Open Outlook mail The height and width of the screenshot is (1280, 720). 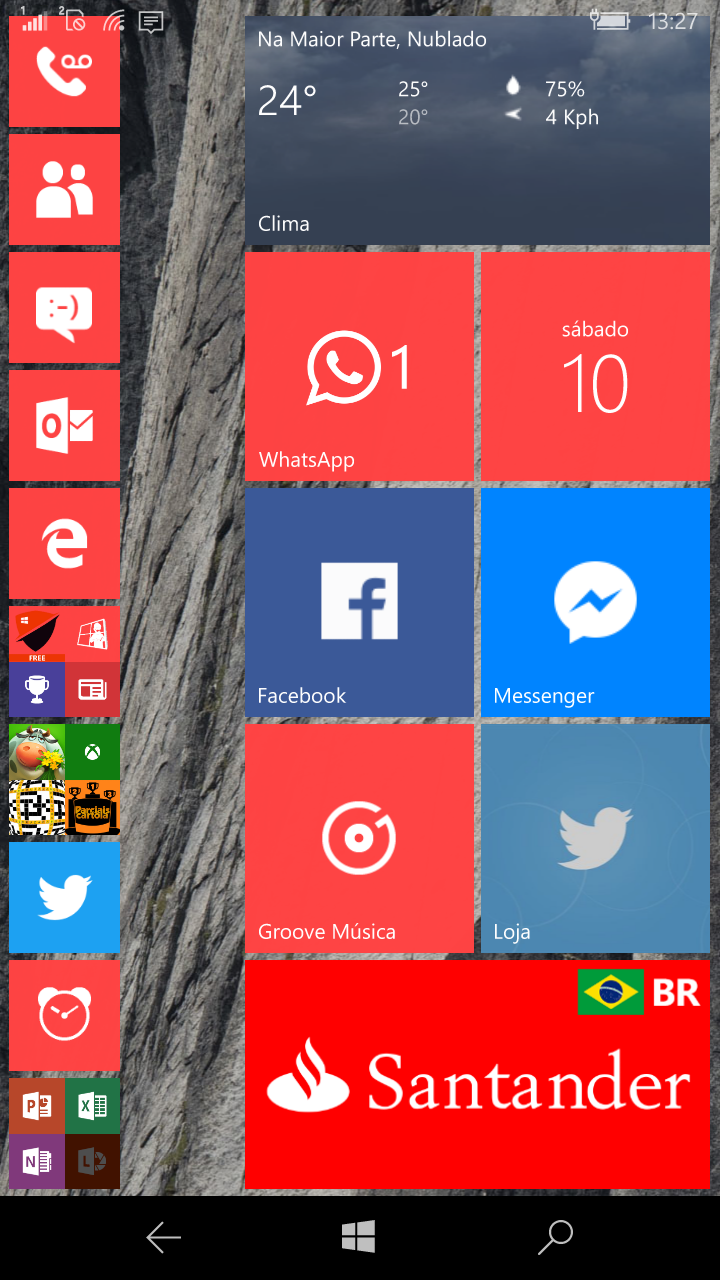point(64,425)
